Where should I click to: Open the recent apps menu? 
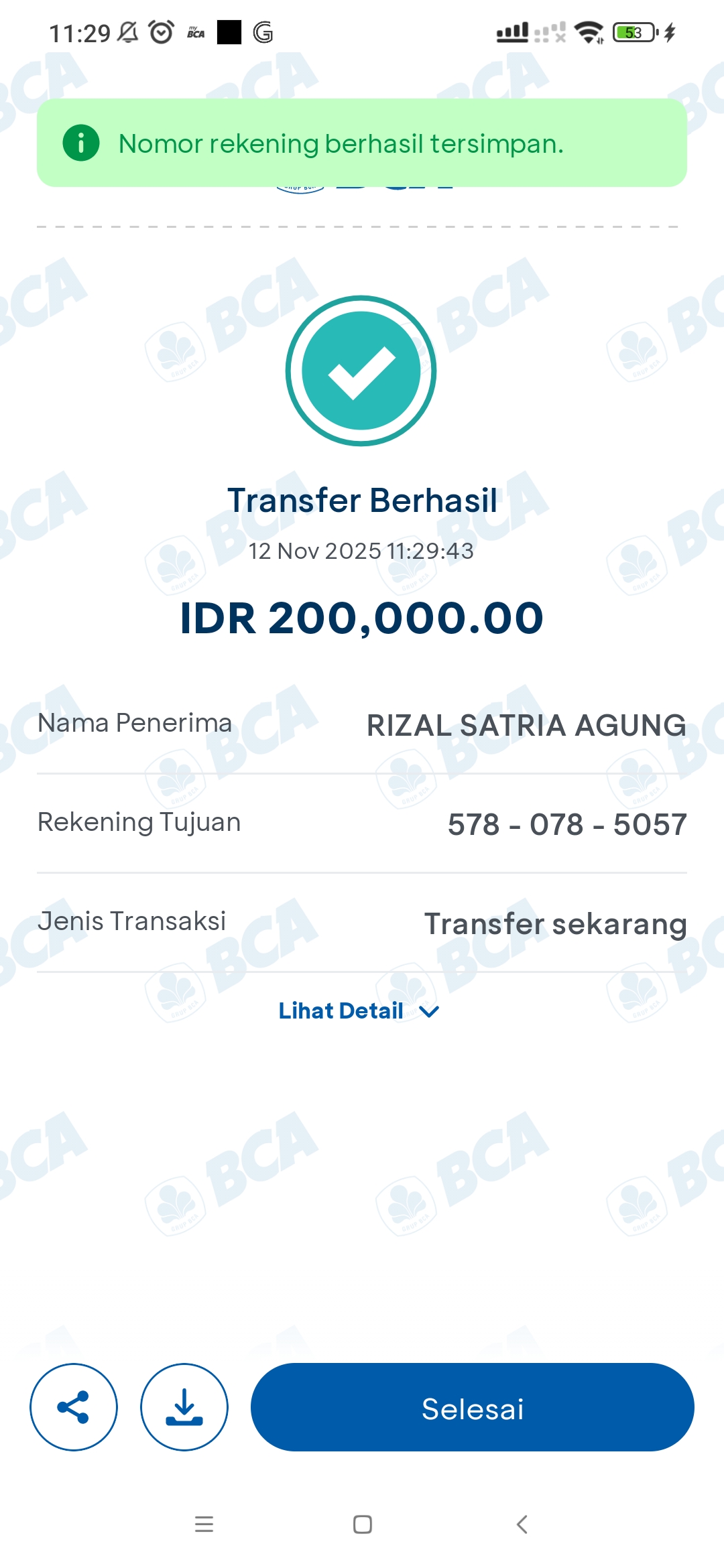tap(204, 1524)
